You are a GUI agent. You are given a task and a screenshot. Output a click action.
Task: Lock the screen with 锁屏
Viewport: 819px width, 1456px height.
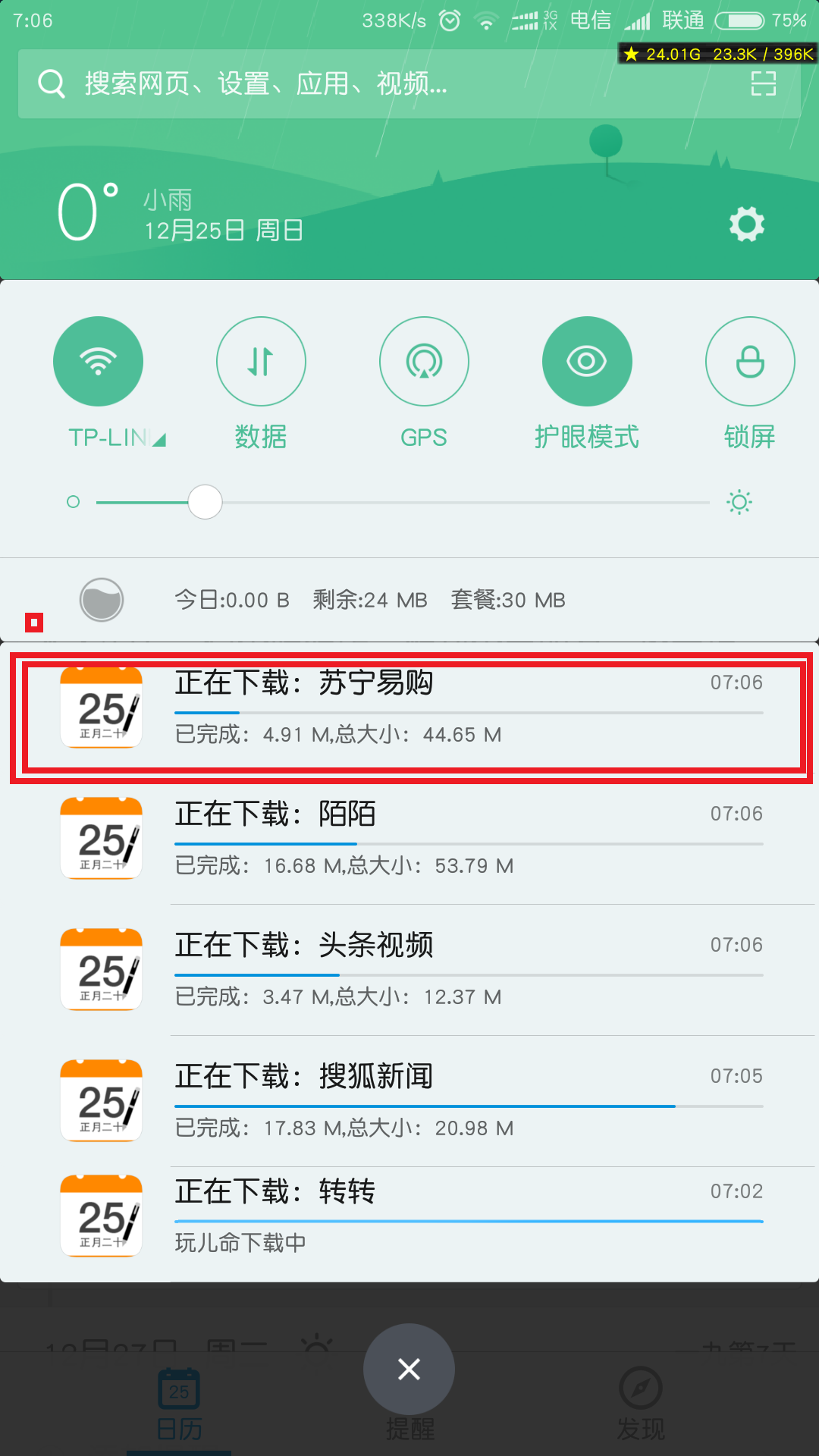tap(750, 361)
